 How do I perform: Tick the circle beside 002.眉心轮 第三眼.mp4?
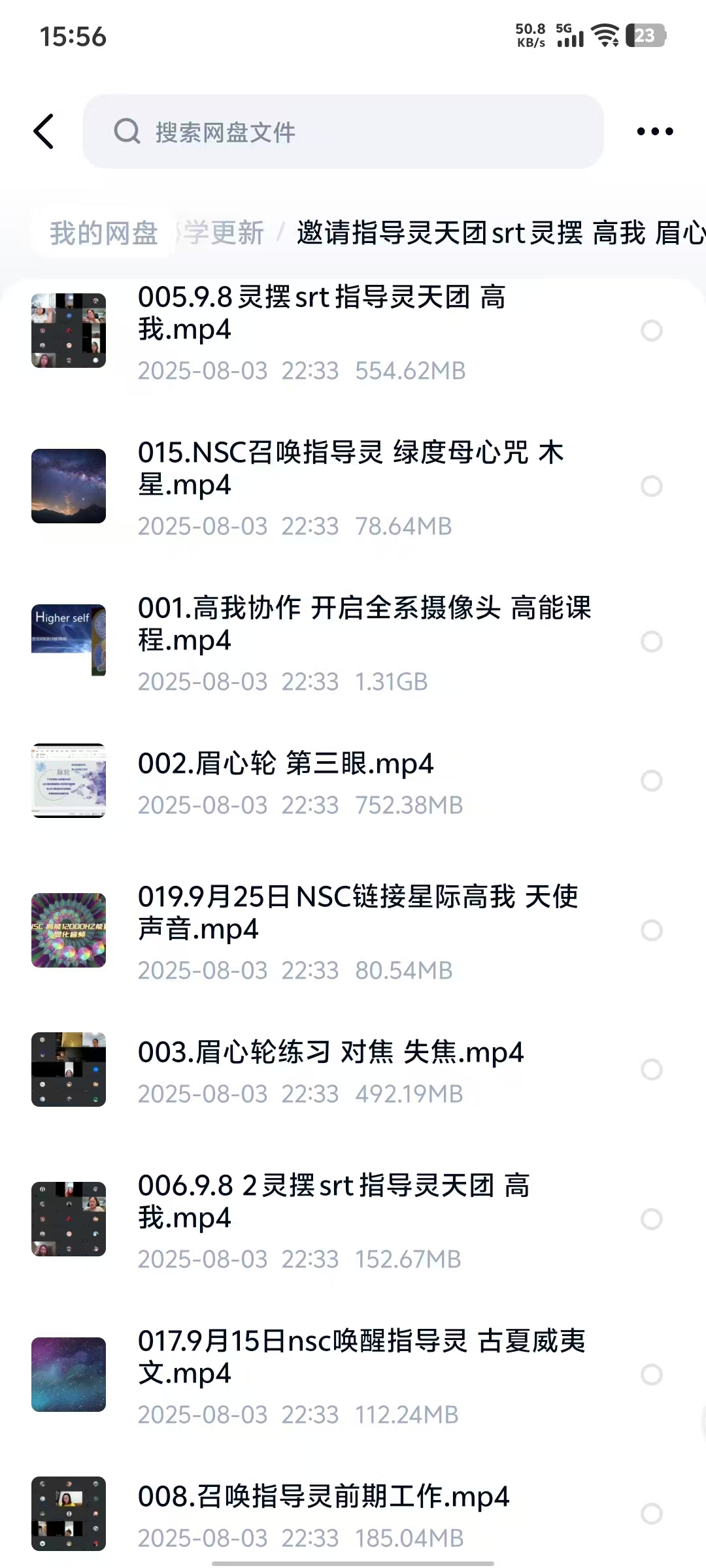click(651, 781)
